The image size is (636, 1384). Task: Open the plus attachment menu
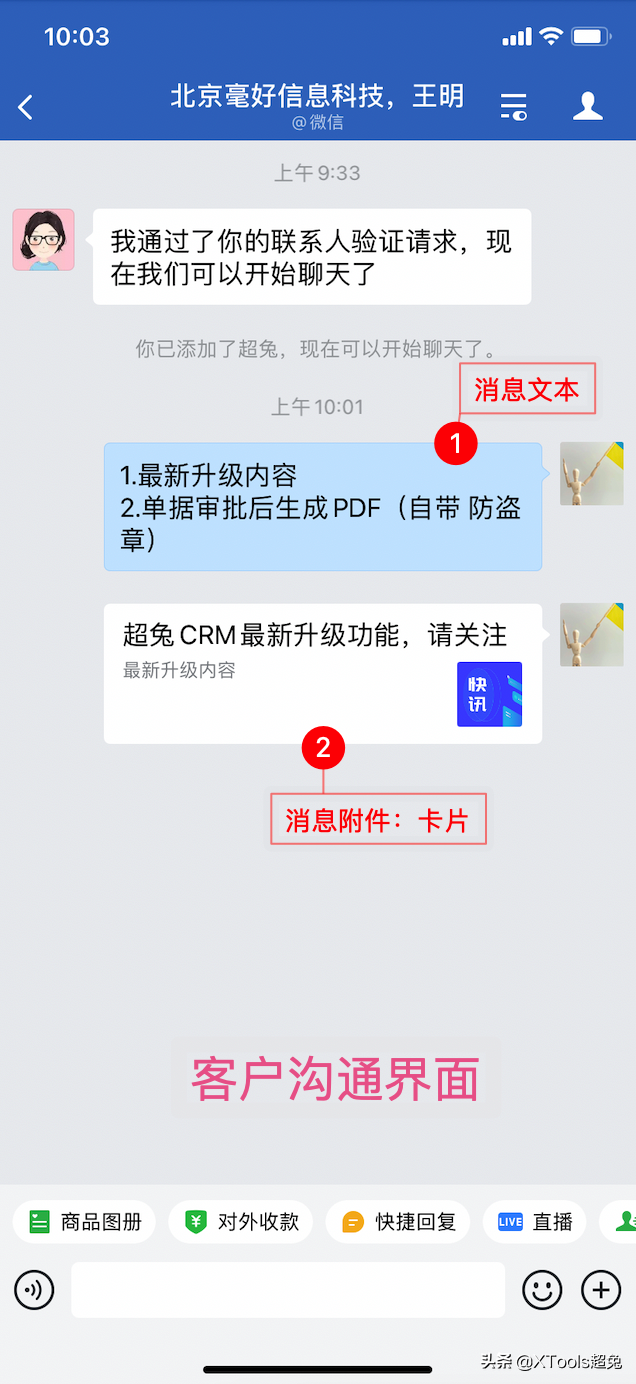click(601, 1290)
